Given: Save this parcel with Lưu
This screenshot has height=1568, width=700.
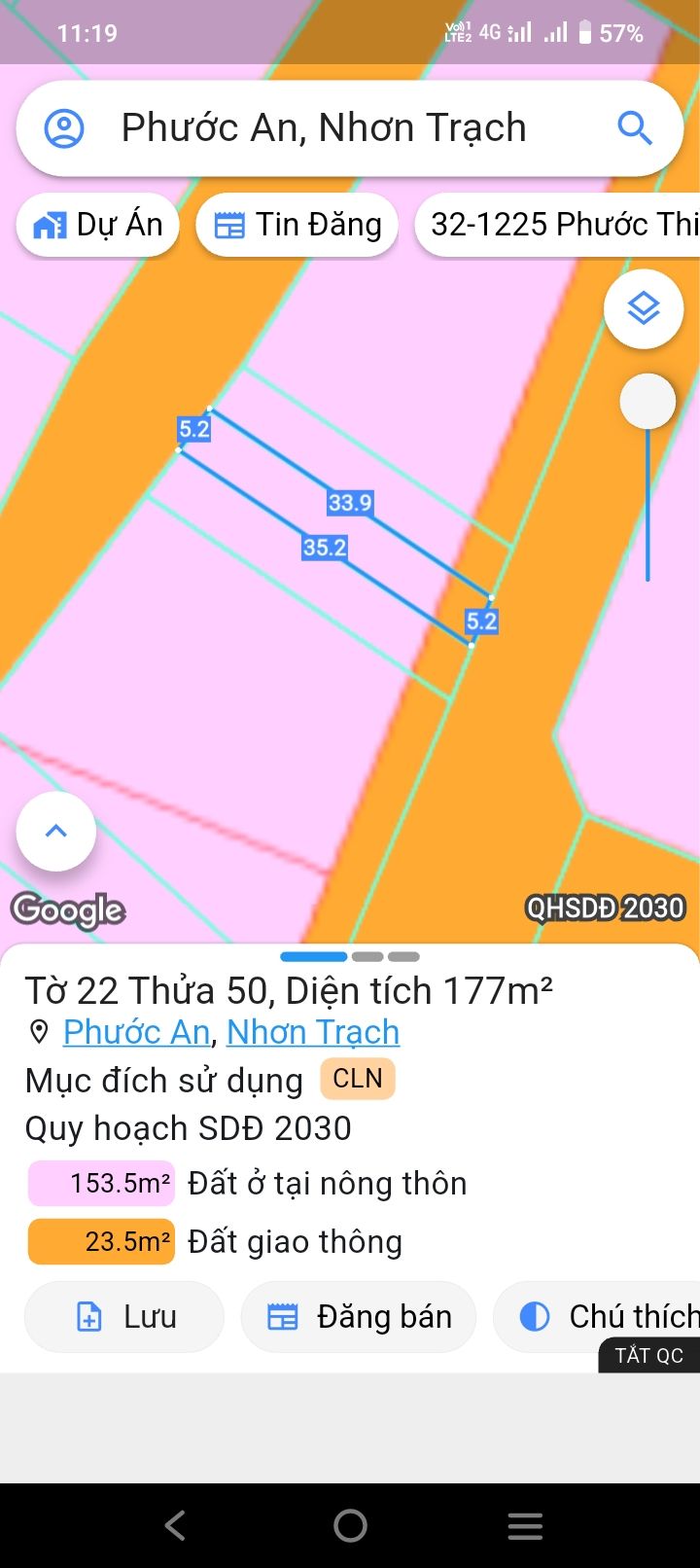Looking at the screenshot, I should click(124, 1317).
